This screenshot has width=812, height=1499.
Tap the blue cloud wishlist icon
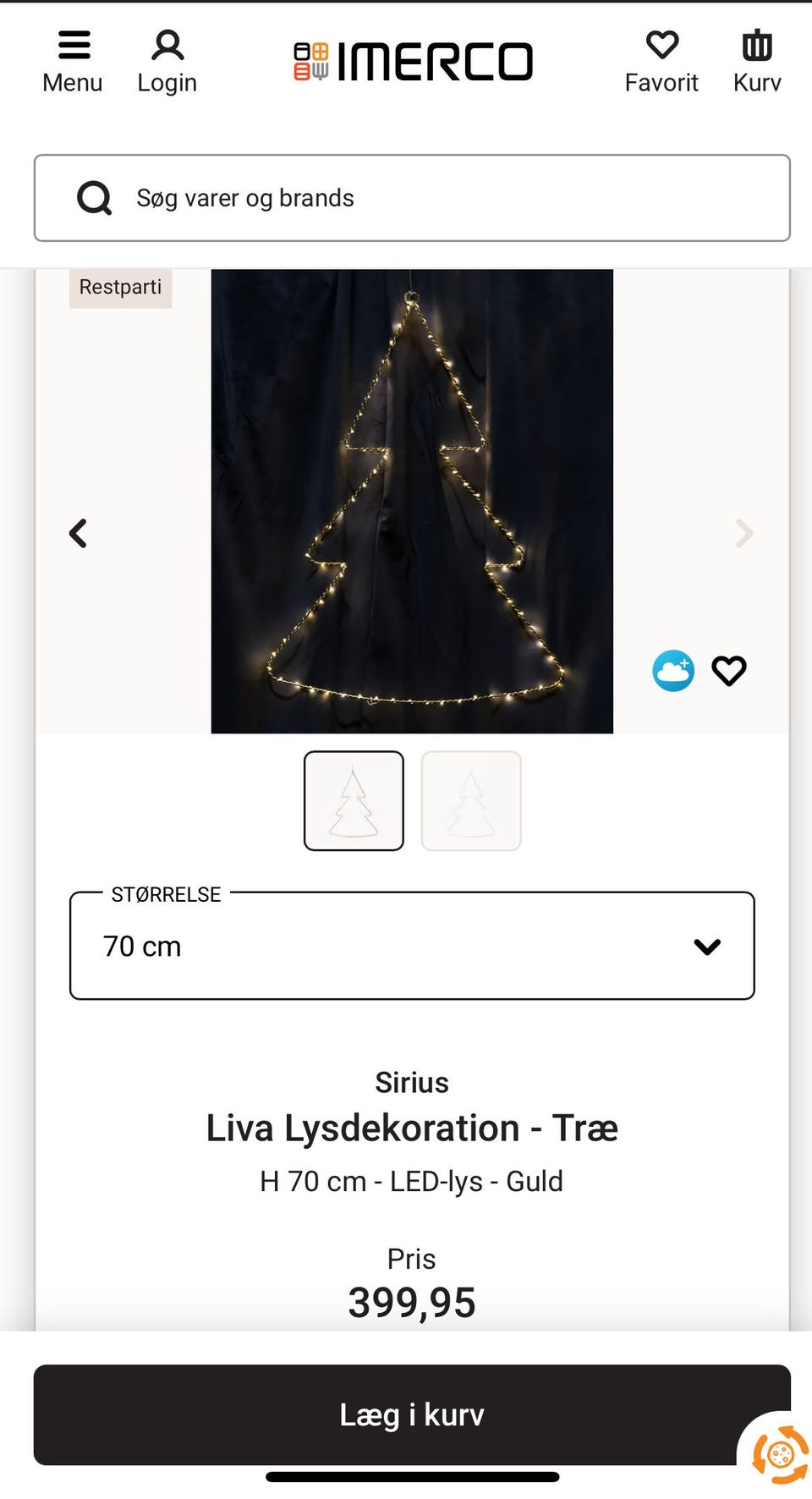[673, 671]
